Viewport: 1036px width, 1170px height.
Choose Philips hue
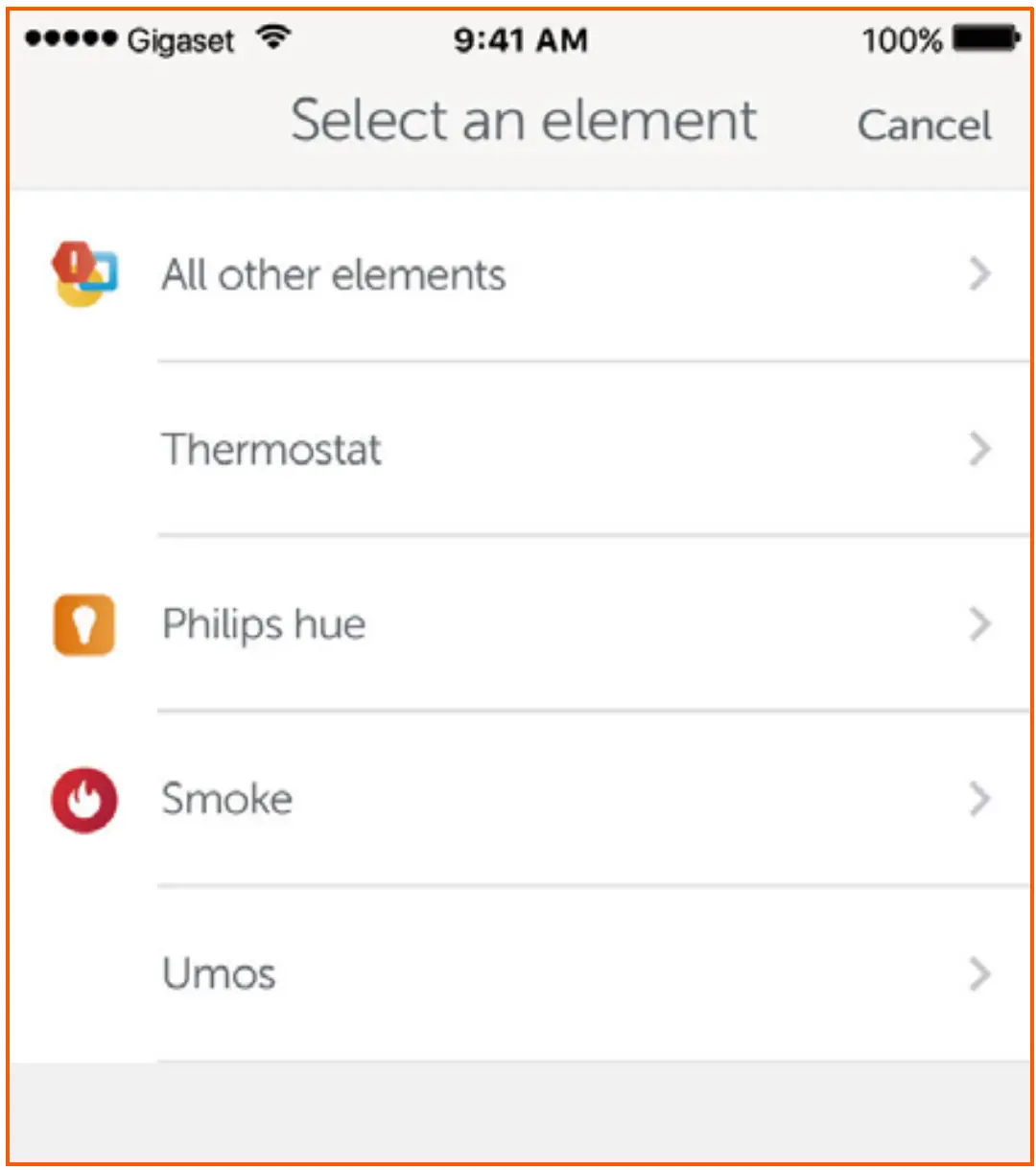(264, 624)
